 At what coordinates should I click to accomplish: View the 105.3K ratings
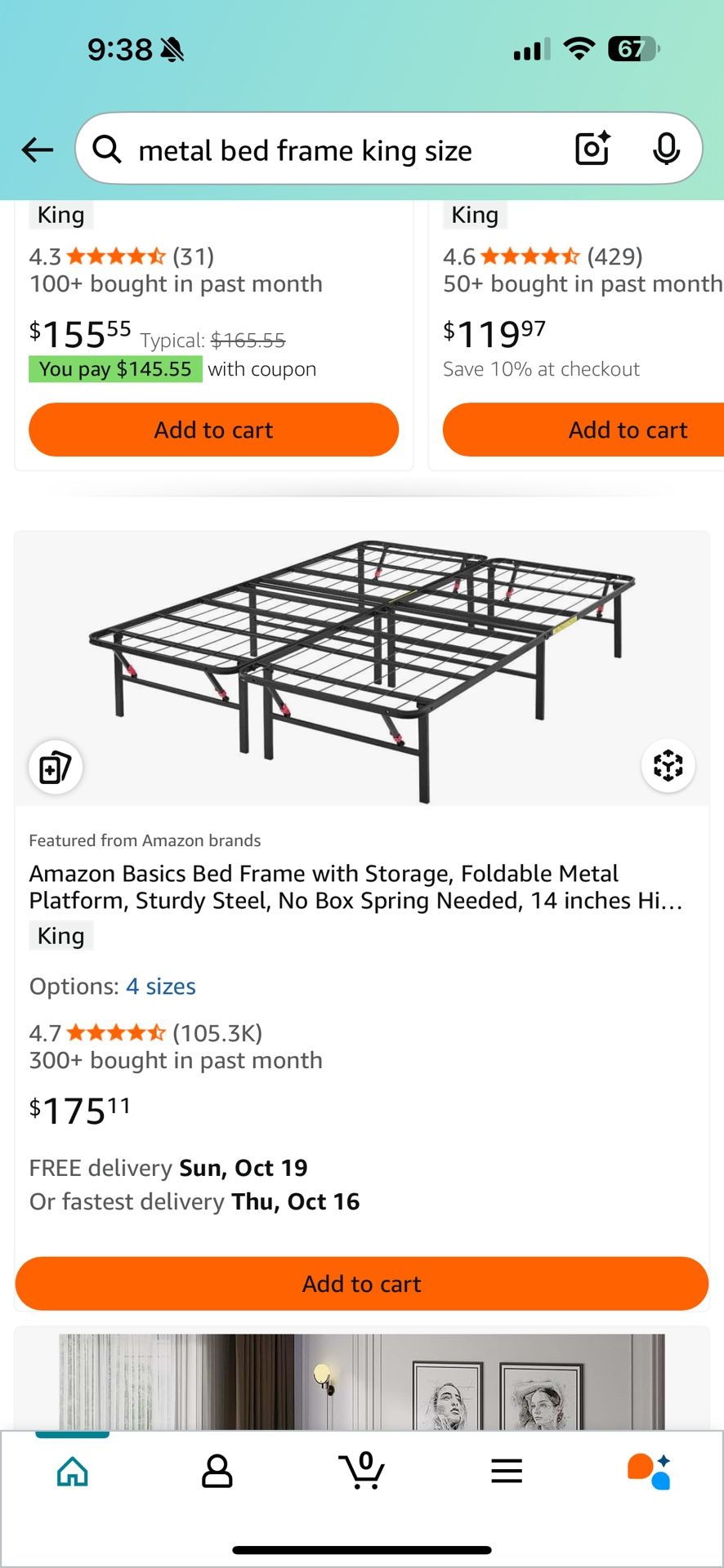(x=217, y=1032)
